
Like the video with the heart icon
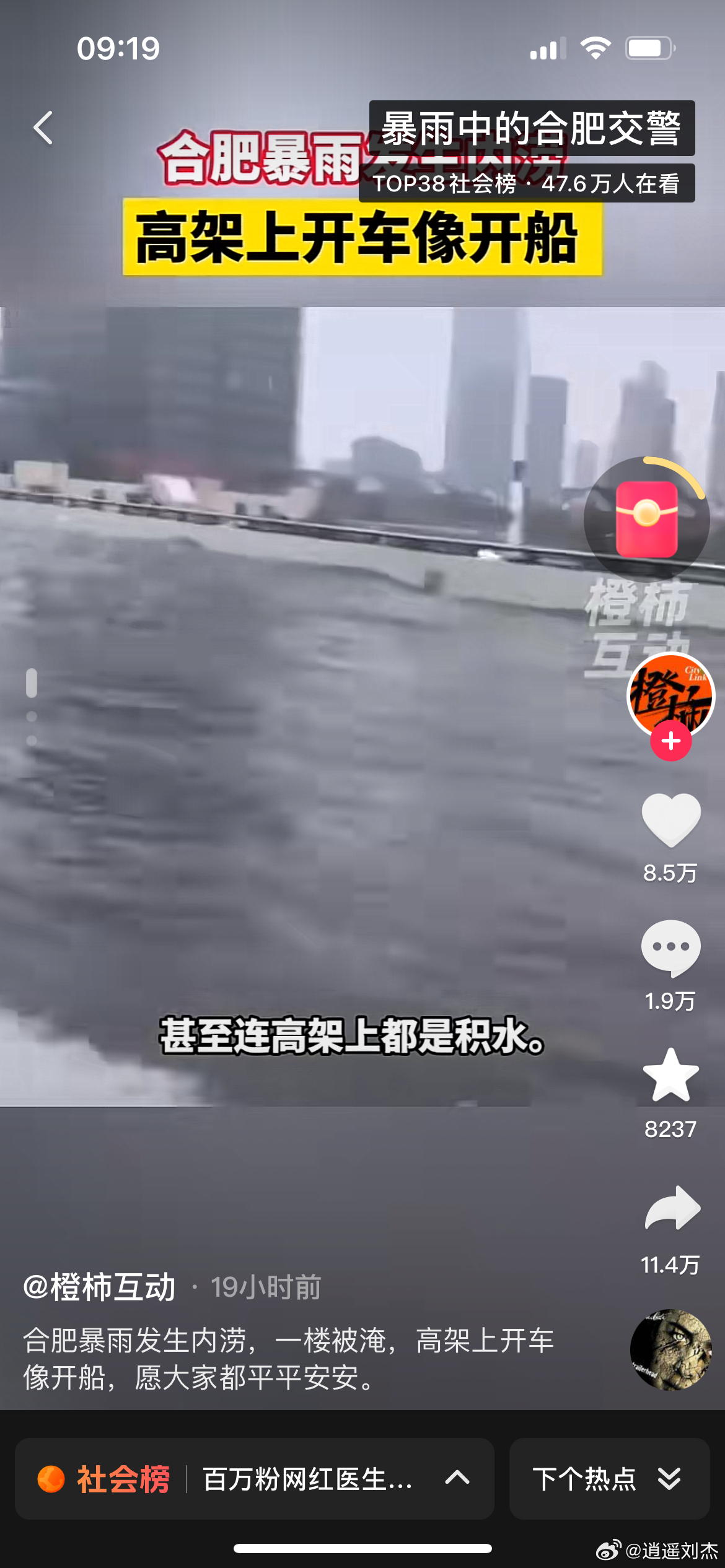[670, 819]
